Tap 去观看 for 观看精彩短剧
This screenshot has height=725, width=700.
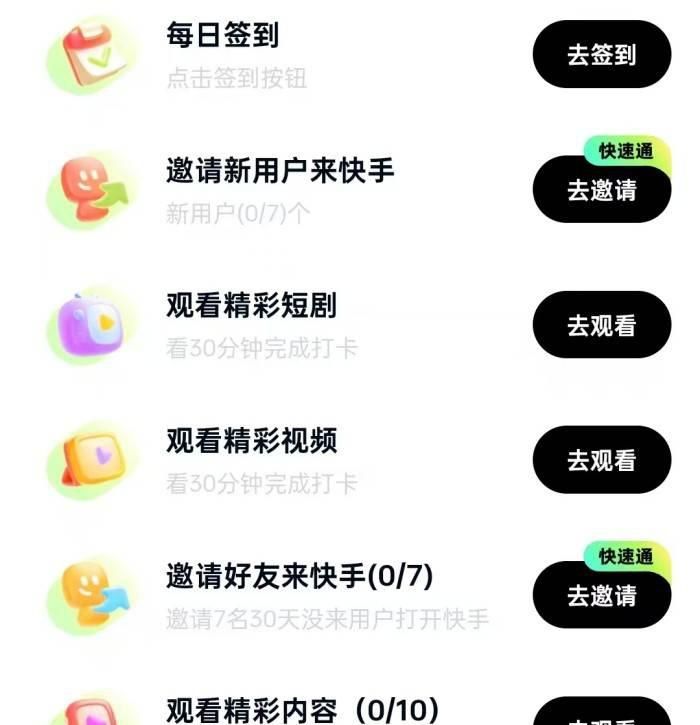[601, 325]
